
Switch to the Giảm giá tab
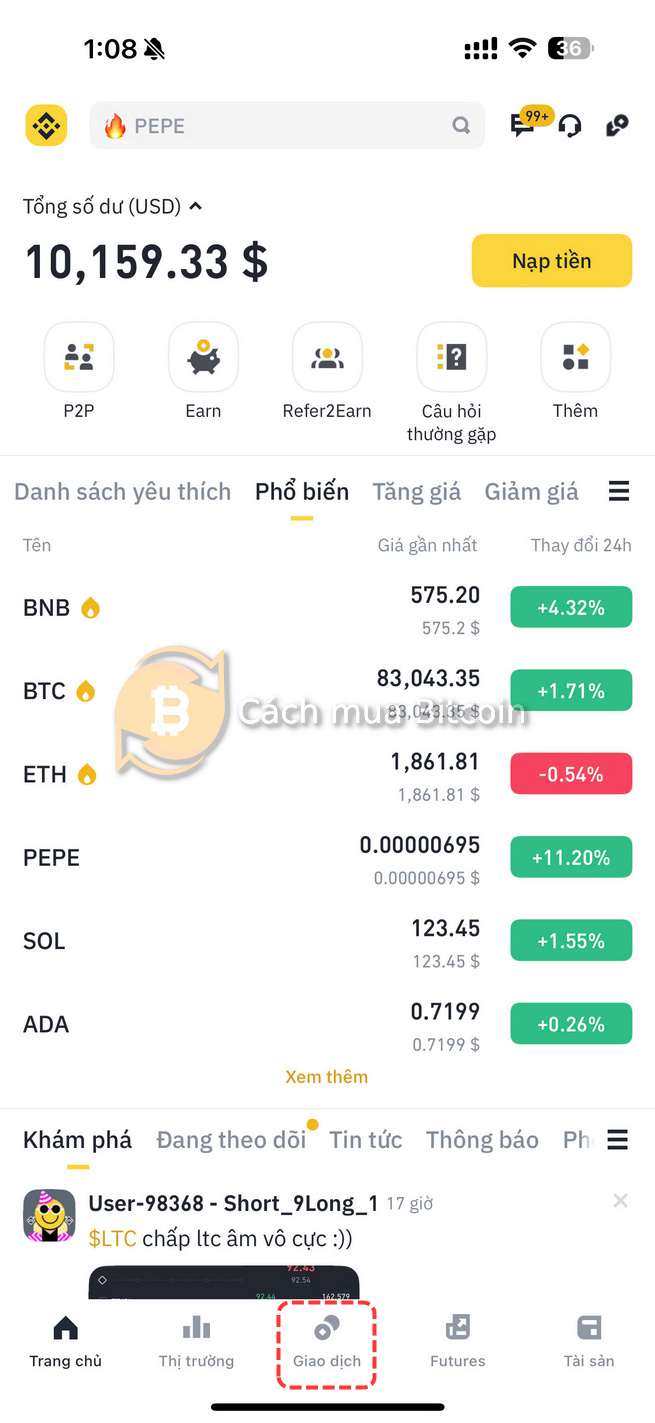pyautogui.click(x=531, y=492)
